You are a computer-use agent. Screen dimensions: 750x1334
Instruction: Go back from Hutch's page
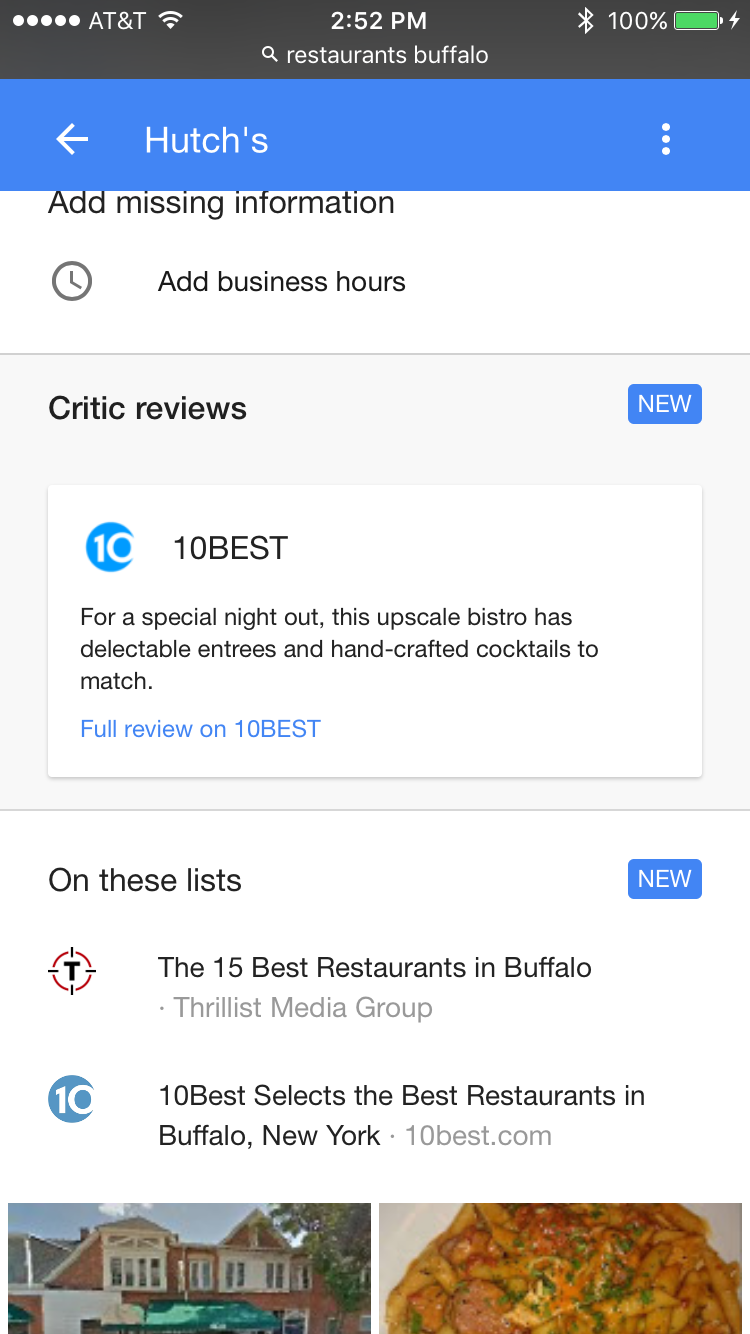[72, 140]
